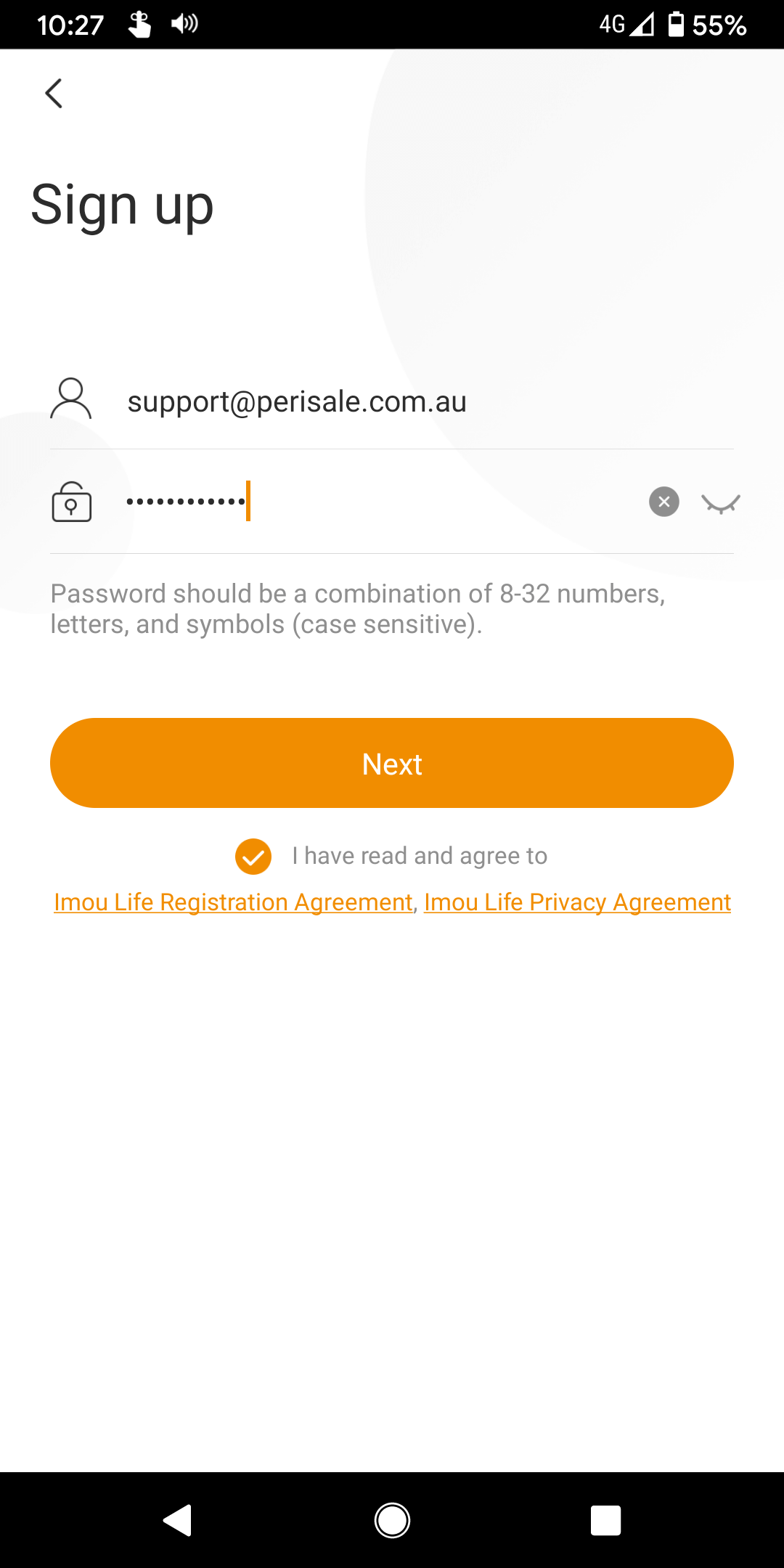This screenshot has width=784, height=1568.
Task: Open Imou Life Registration Agreement
Action: tap(233, 902)
